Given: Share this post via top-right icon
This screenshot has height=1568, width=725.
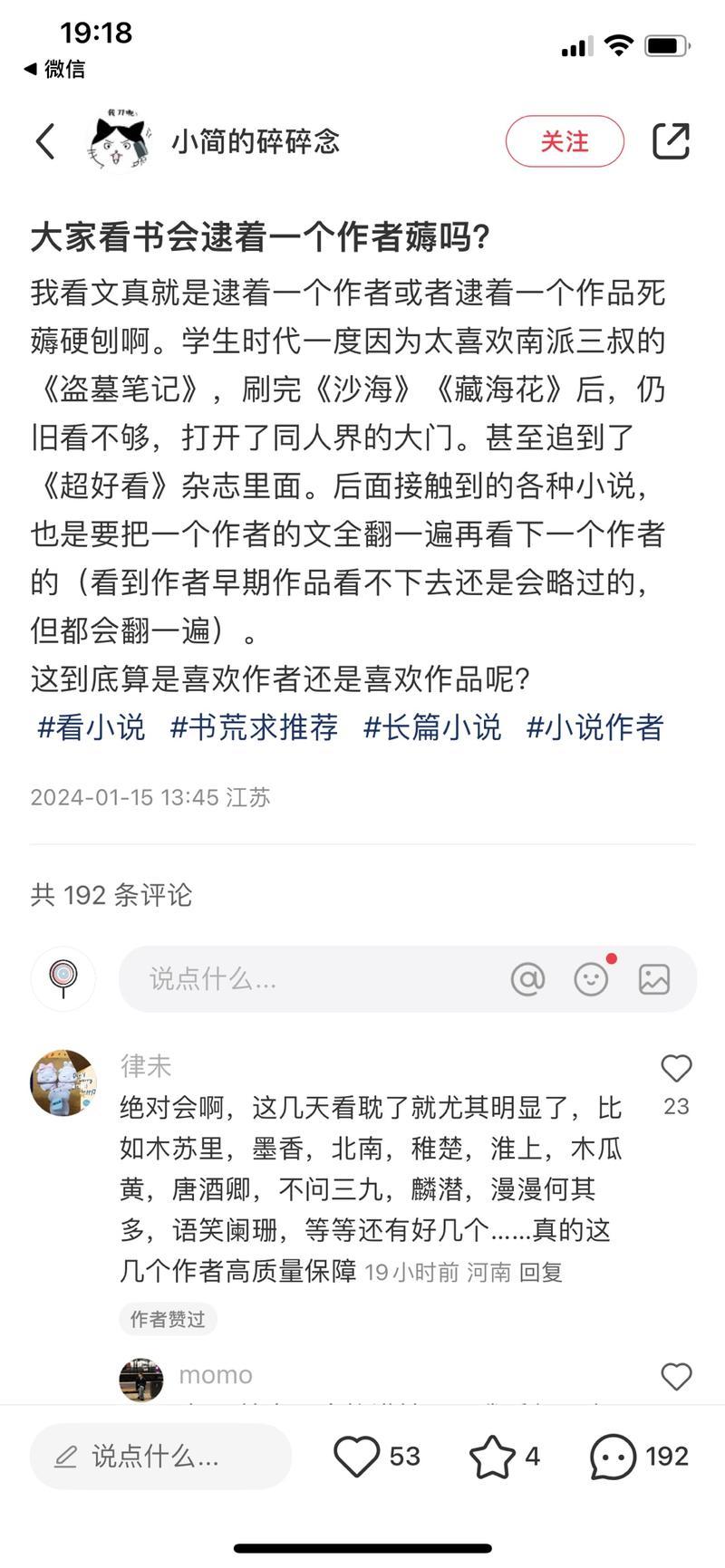Looking at the screenshot, I should (672, 141).
